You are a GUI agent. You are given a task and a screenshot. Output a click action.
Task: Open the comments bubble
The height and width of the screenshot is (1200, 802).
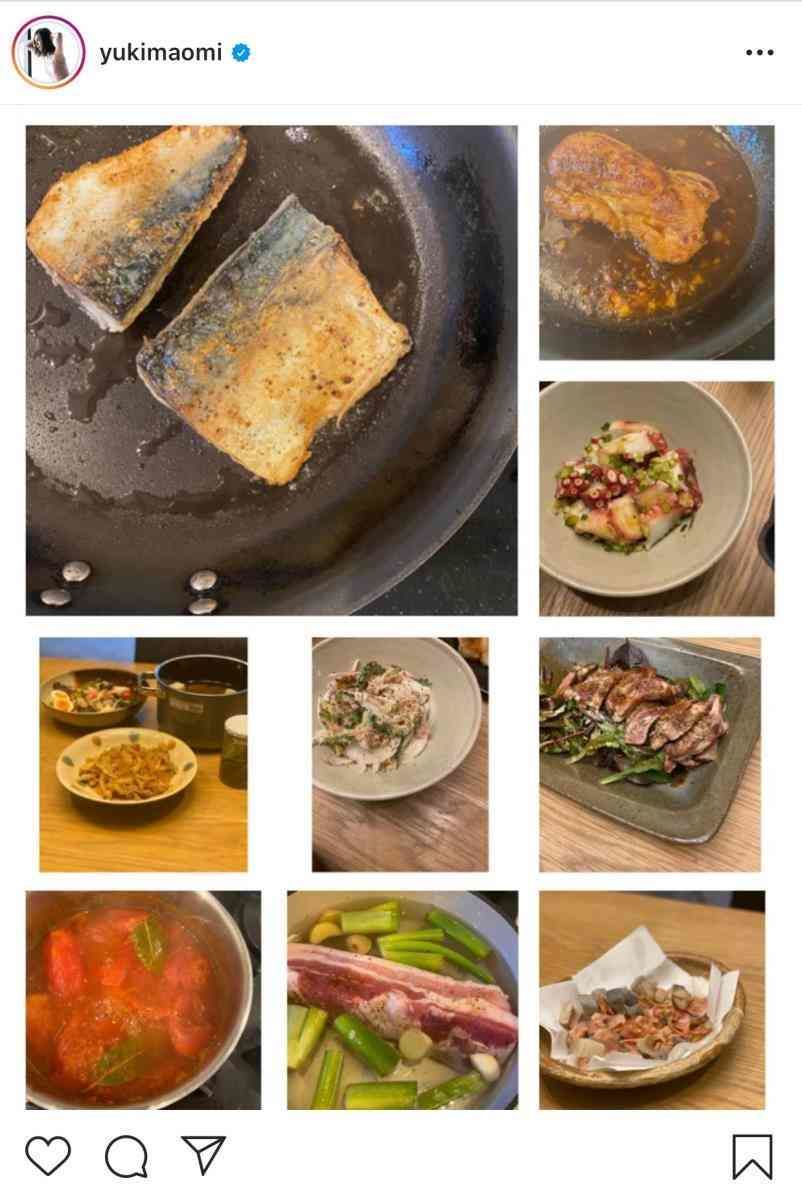[126, 1157]
